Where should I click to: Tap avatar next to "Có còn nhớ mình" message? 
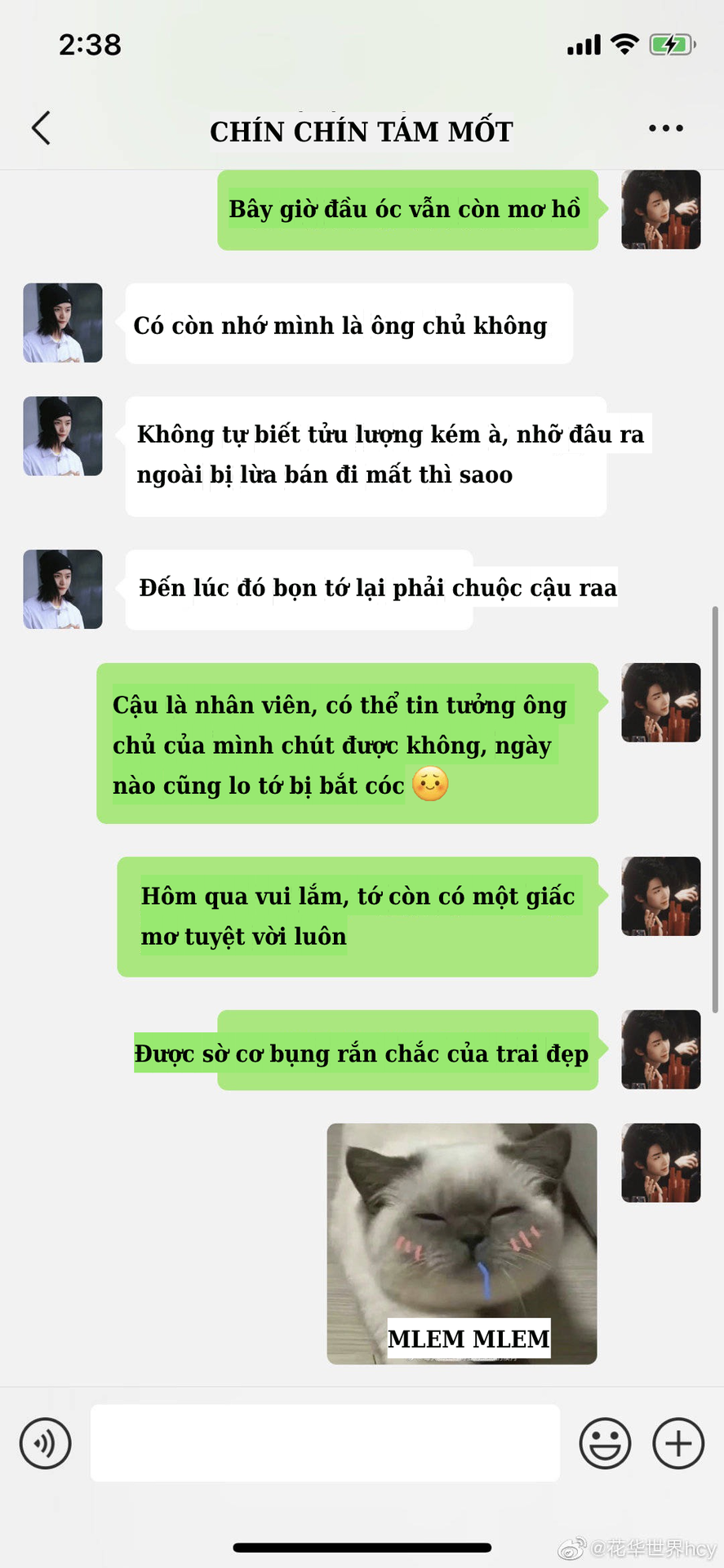63,323
